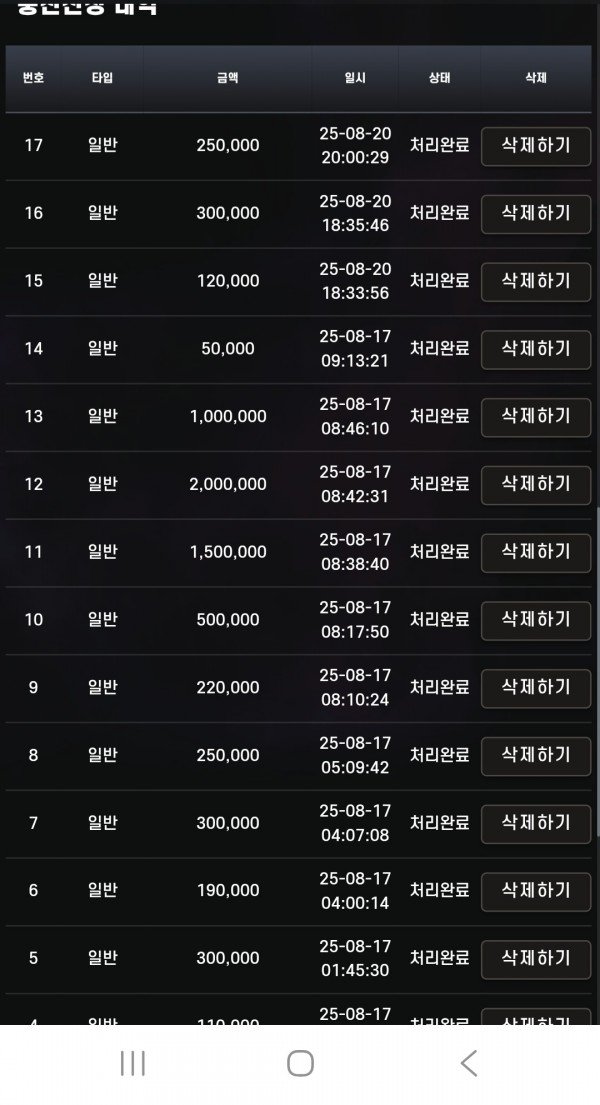Viewport: 600px width, 1105px height.
Task: Tap 삭제하기 on row number 5
Action: pyautogui.click(x=535, y=959)
